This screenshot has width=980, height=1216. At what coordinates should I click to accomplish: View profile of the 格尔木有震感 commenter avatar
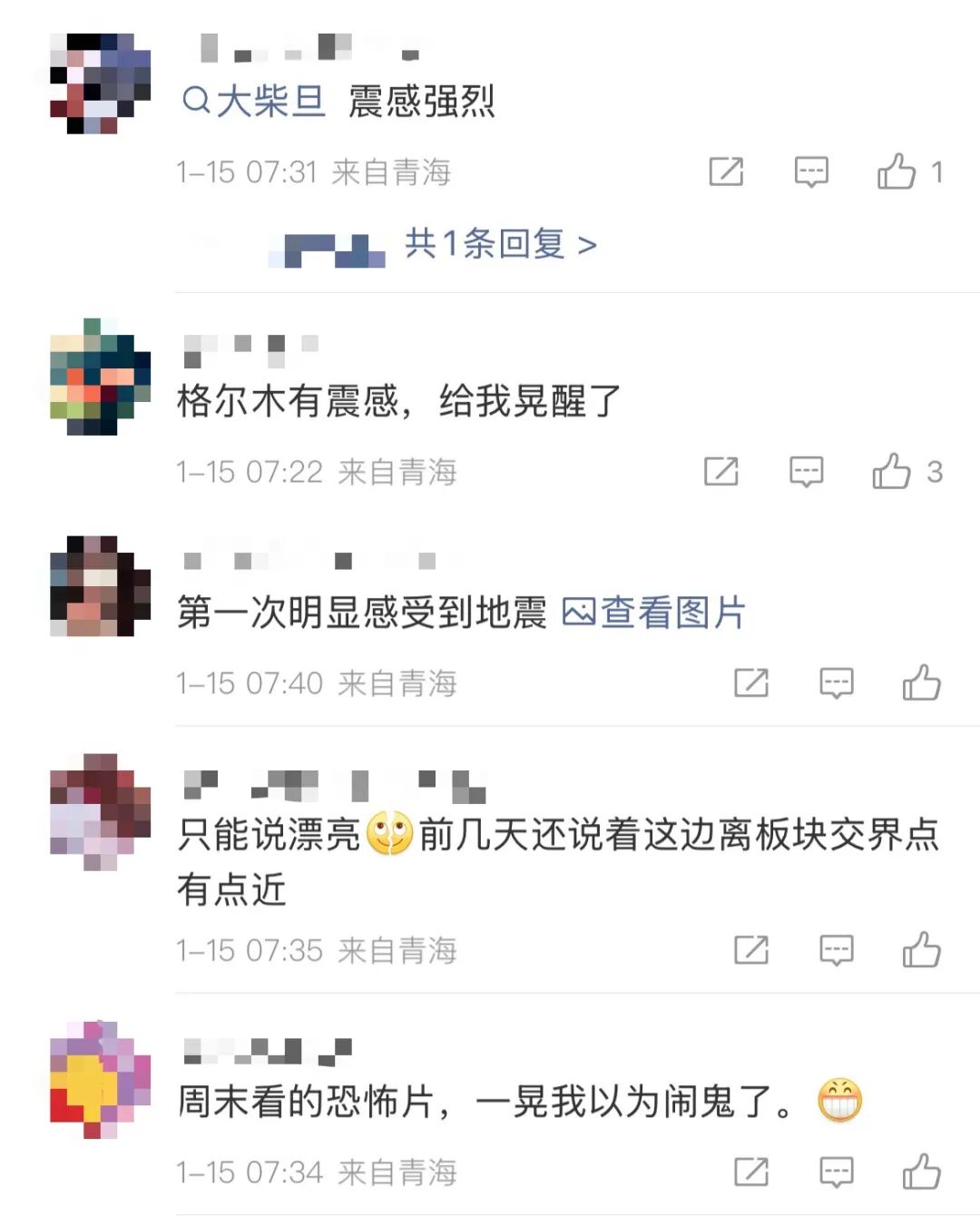point(100,377)
